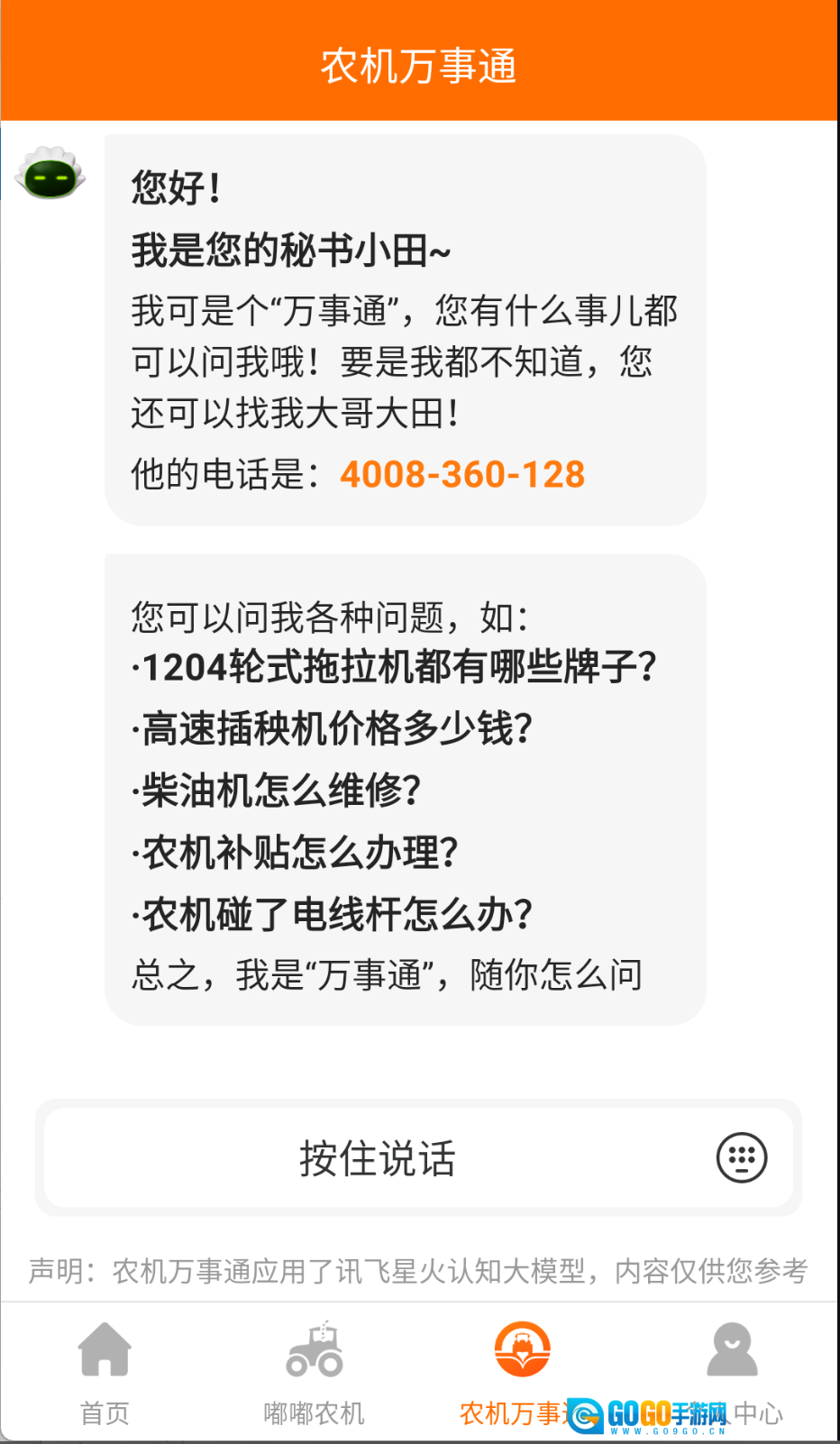Call the hotline 4008-360-128
Screen dimensions: 840x1444
point(462,475)
